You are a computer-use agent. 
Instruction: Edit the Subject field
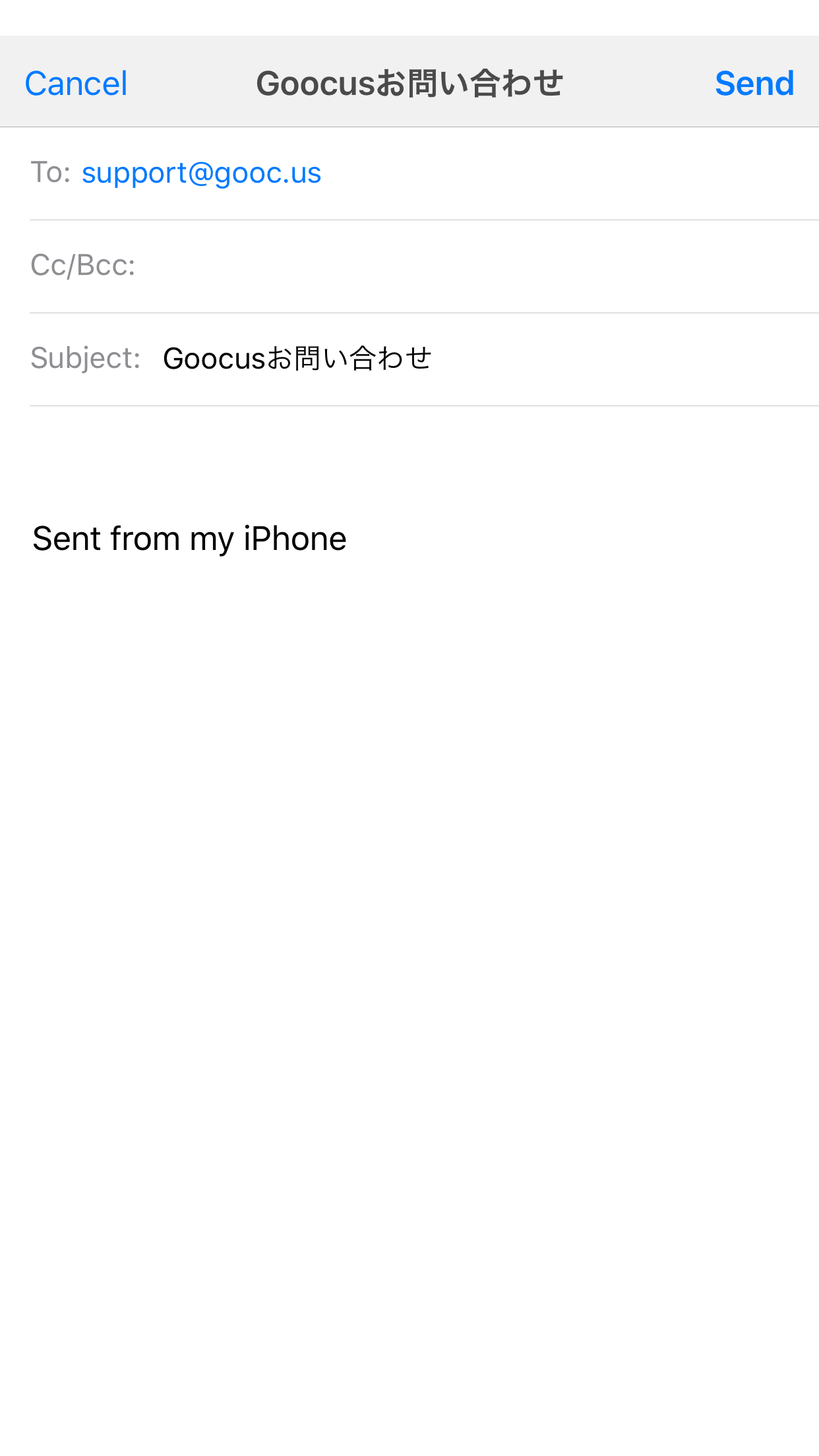pos(424,359)
